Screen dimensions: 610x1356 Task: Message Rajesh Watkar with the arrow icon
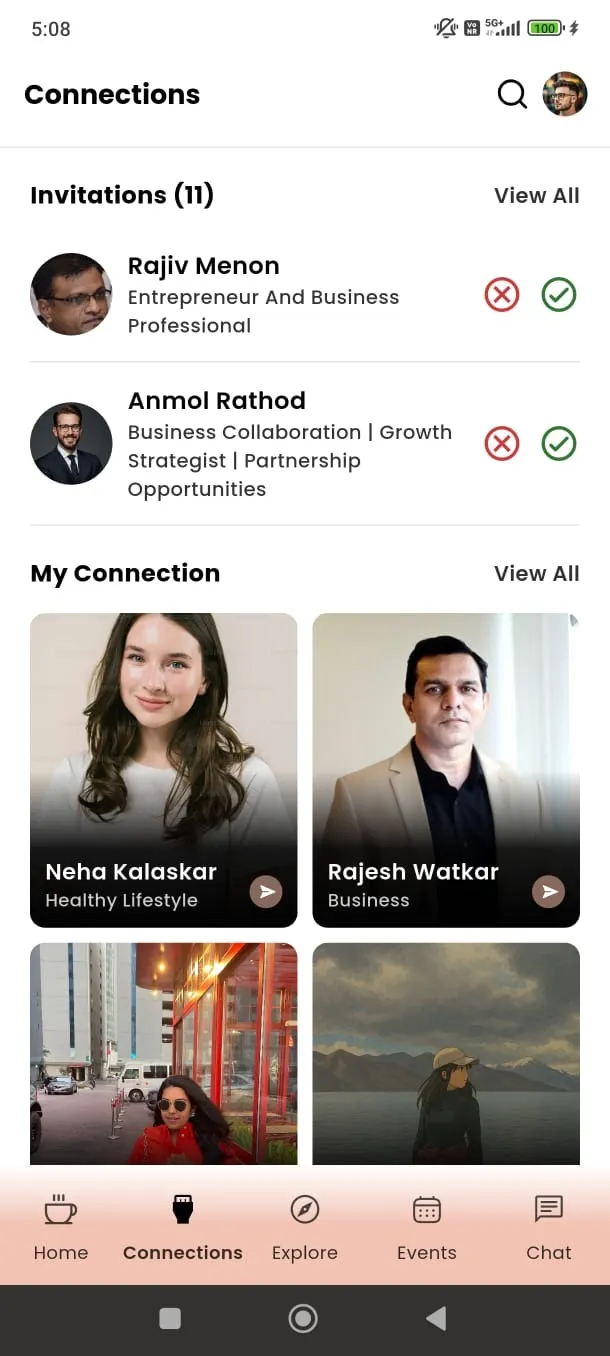[548, 891]
